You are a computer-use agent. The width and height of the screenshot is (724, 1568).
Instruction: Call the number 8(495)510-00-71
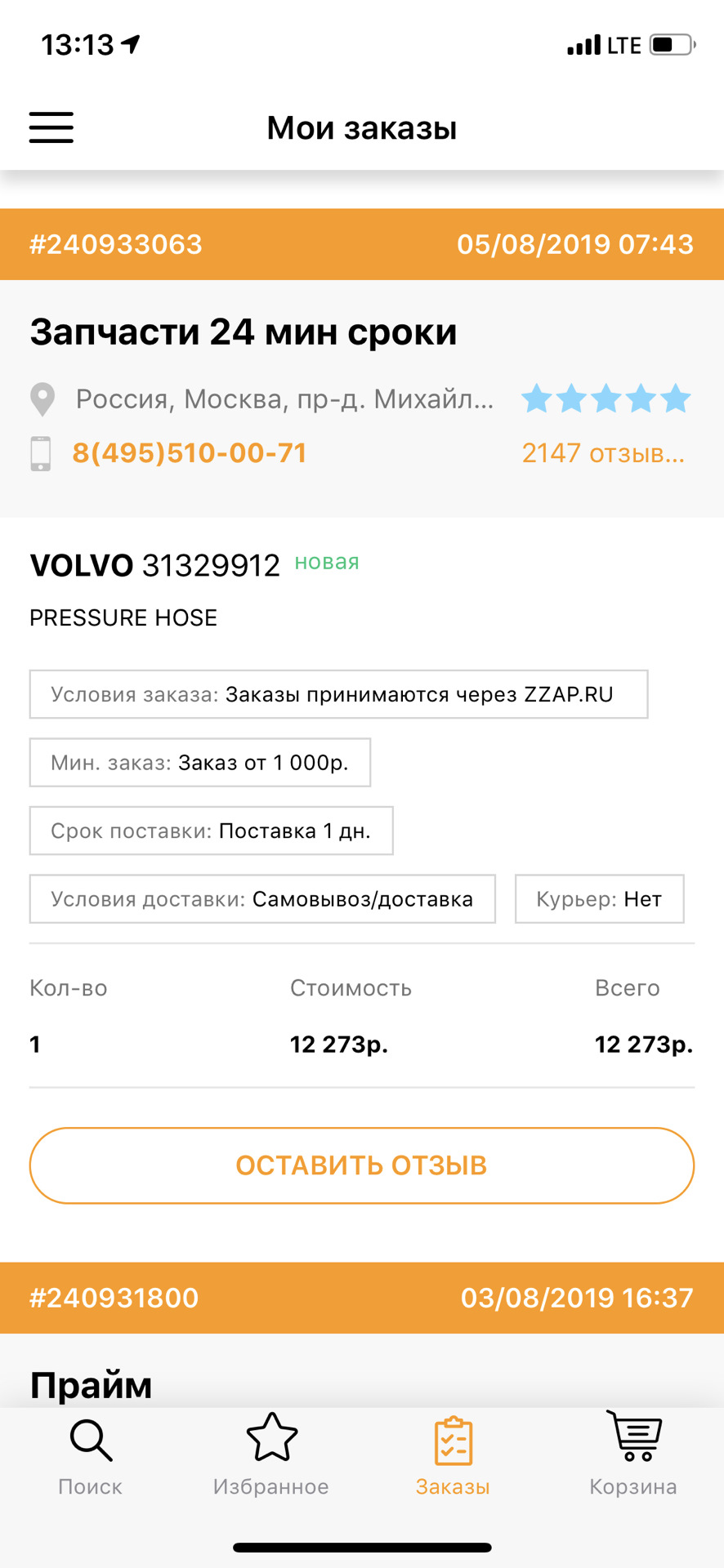click(x=190, y=452)
